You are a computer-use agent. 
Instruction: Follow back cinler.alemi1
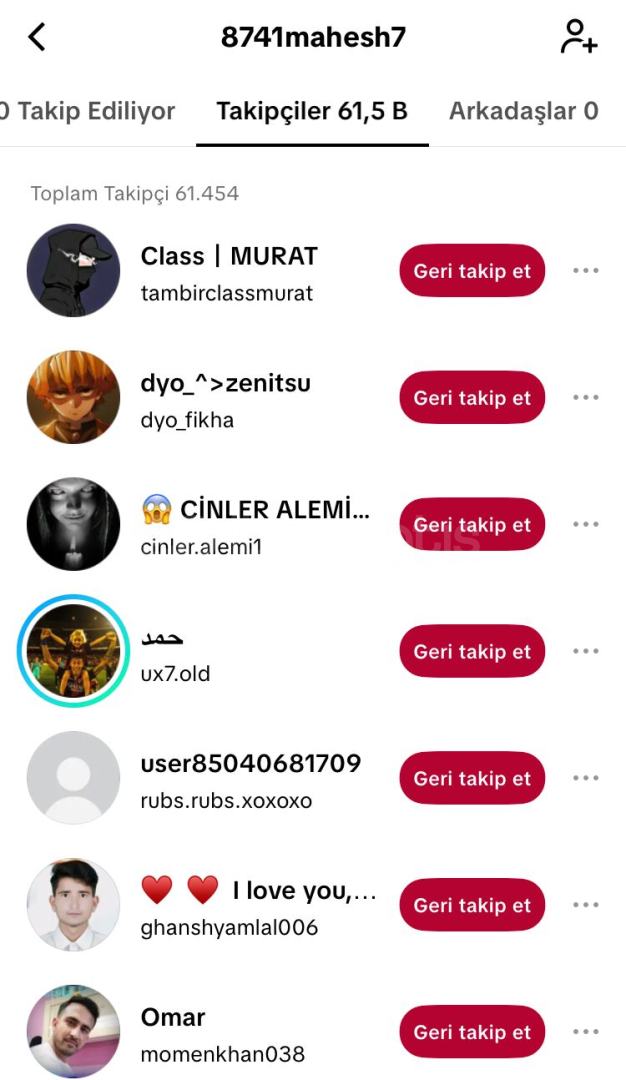[x=472, y=524]
